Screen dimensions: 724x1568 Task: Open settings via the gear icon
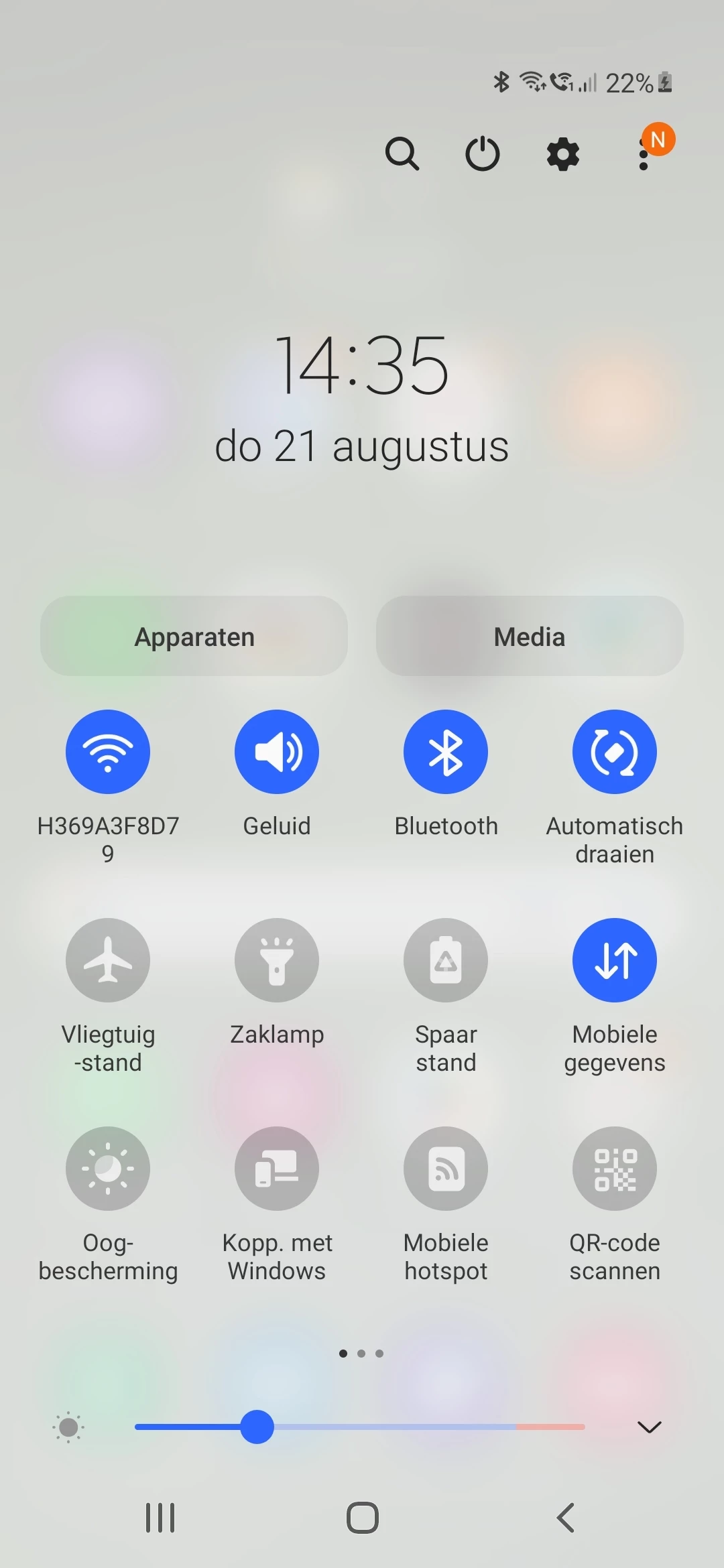click(563, 154)
